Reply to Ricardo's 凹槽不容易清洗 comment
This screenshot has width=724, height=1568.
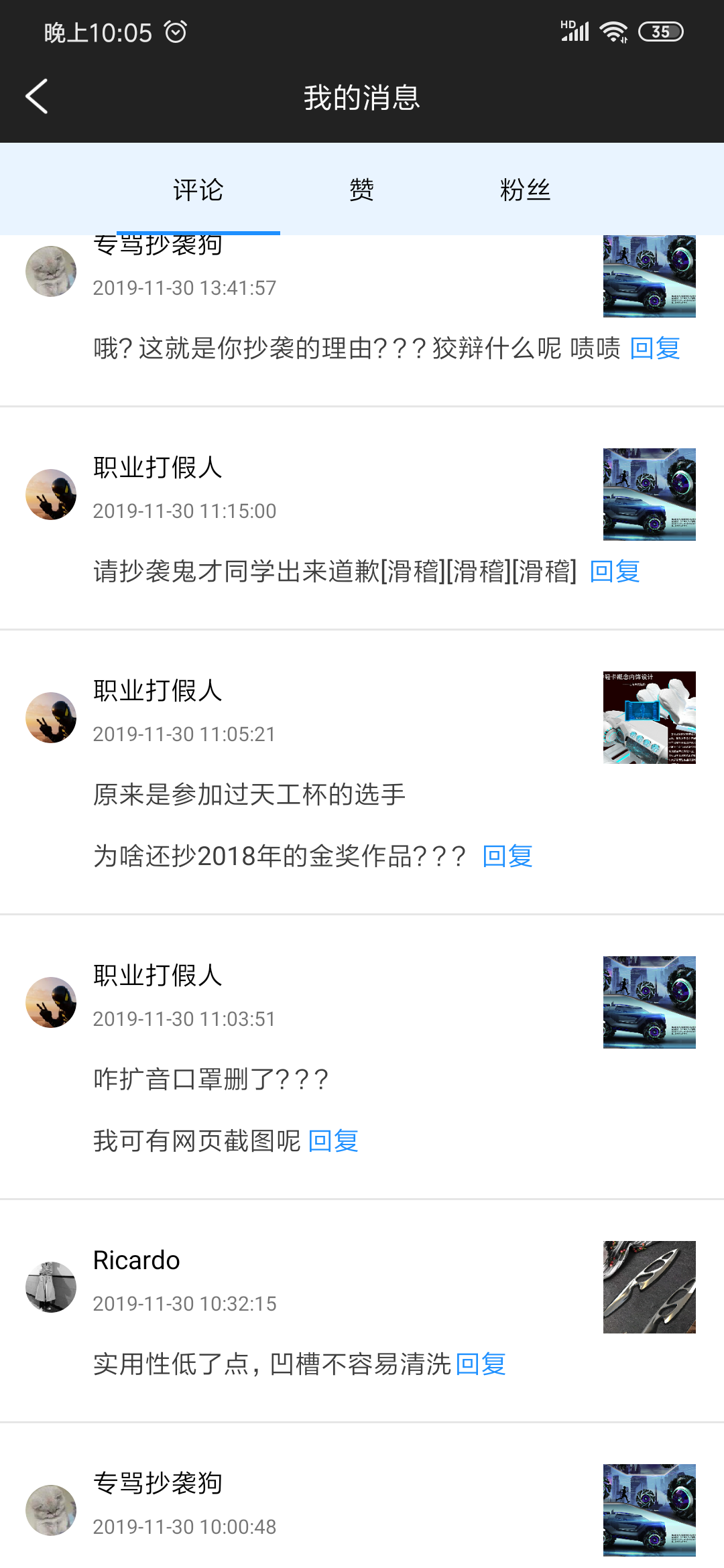pos(481,1364)
